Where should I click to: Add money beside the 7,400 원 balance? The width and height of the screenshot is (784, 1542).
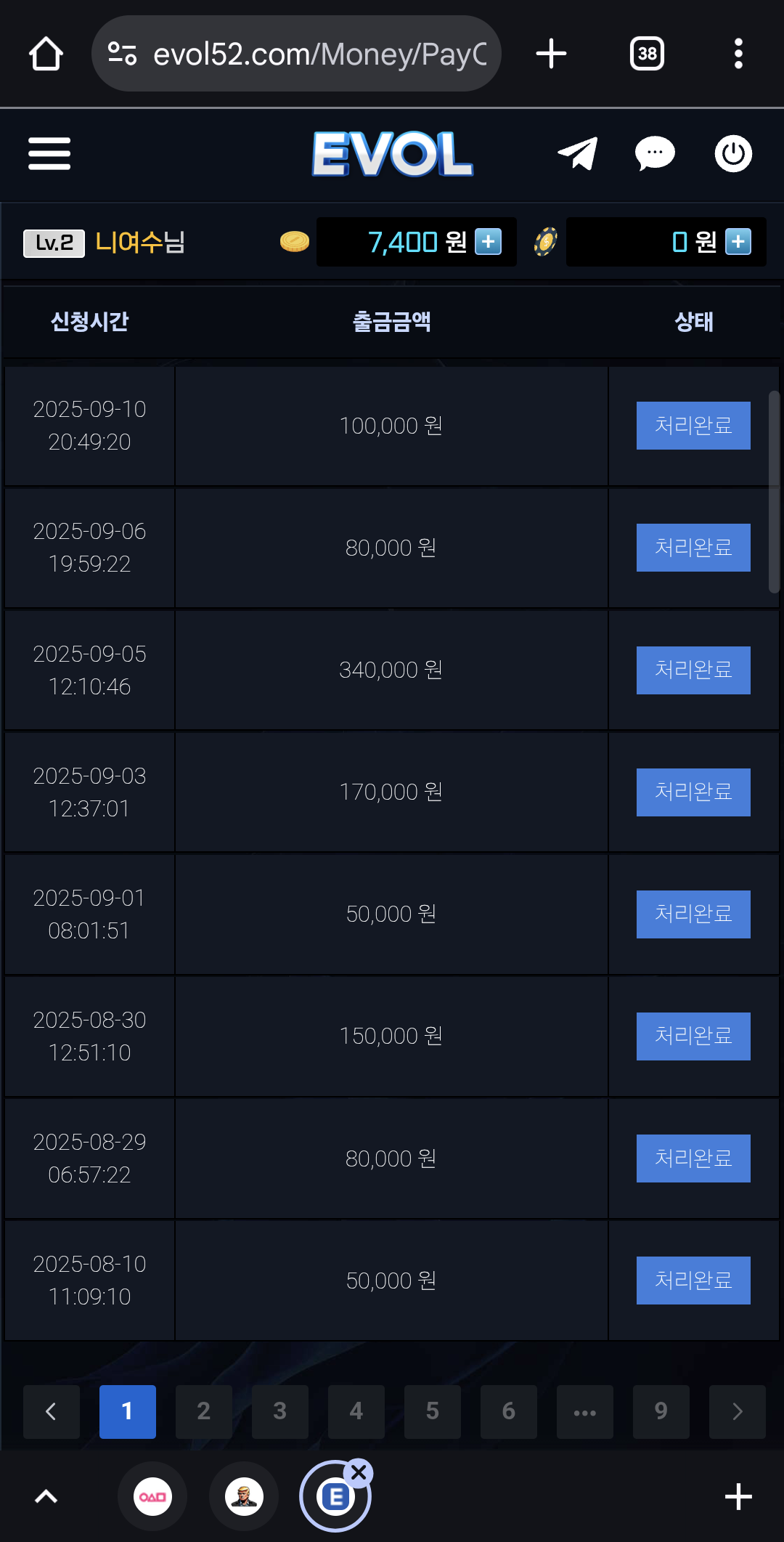(x=488, y=242)
